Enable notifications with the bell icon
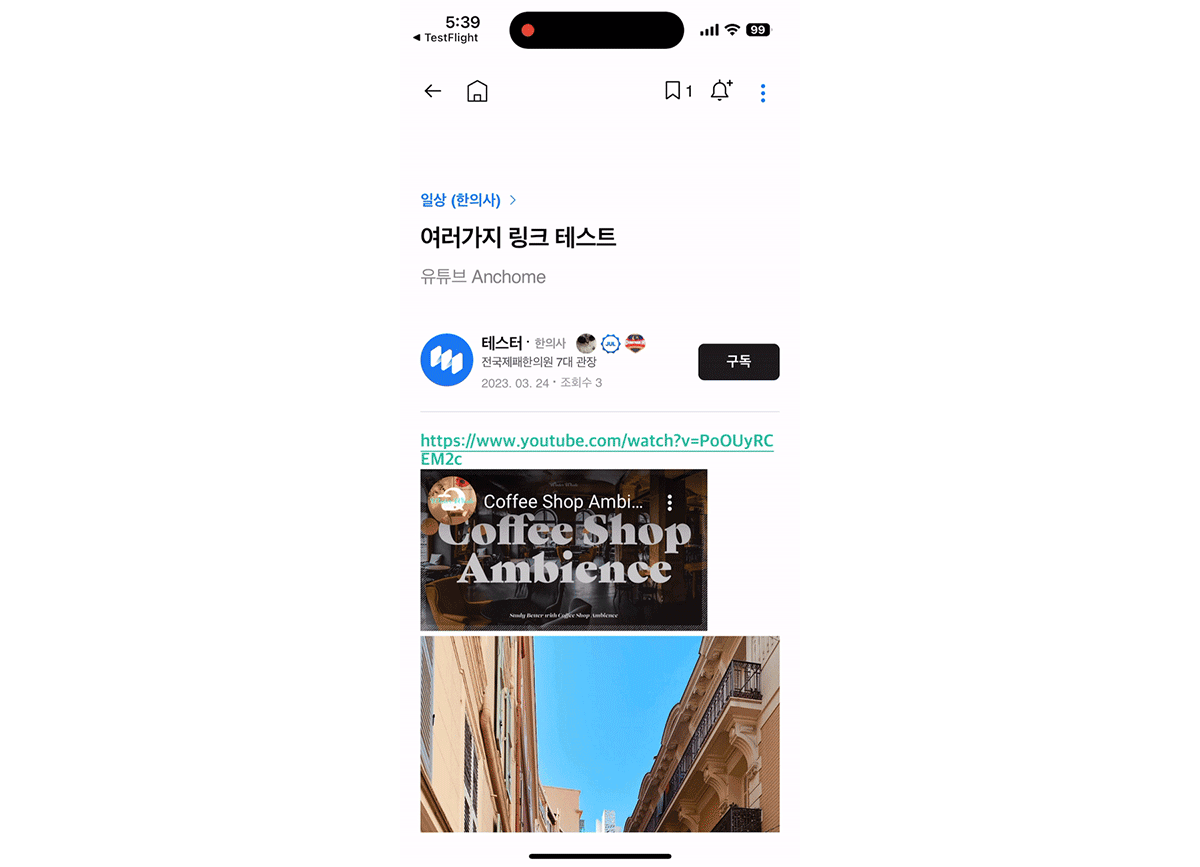Screen dimensions: 1200x867 pyautogui.click(x=720, y=91)
